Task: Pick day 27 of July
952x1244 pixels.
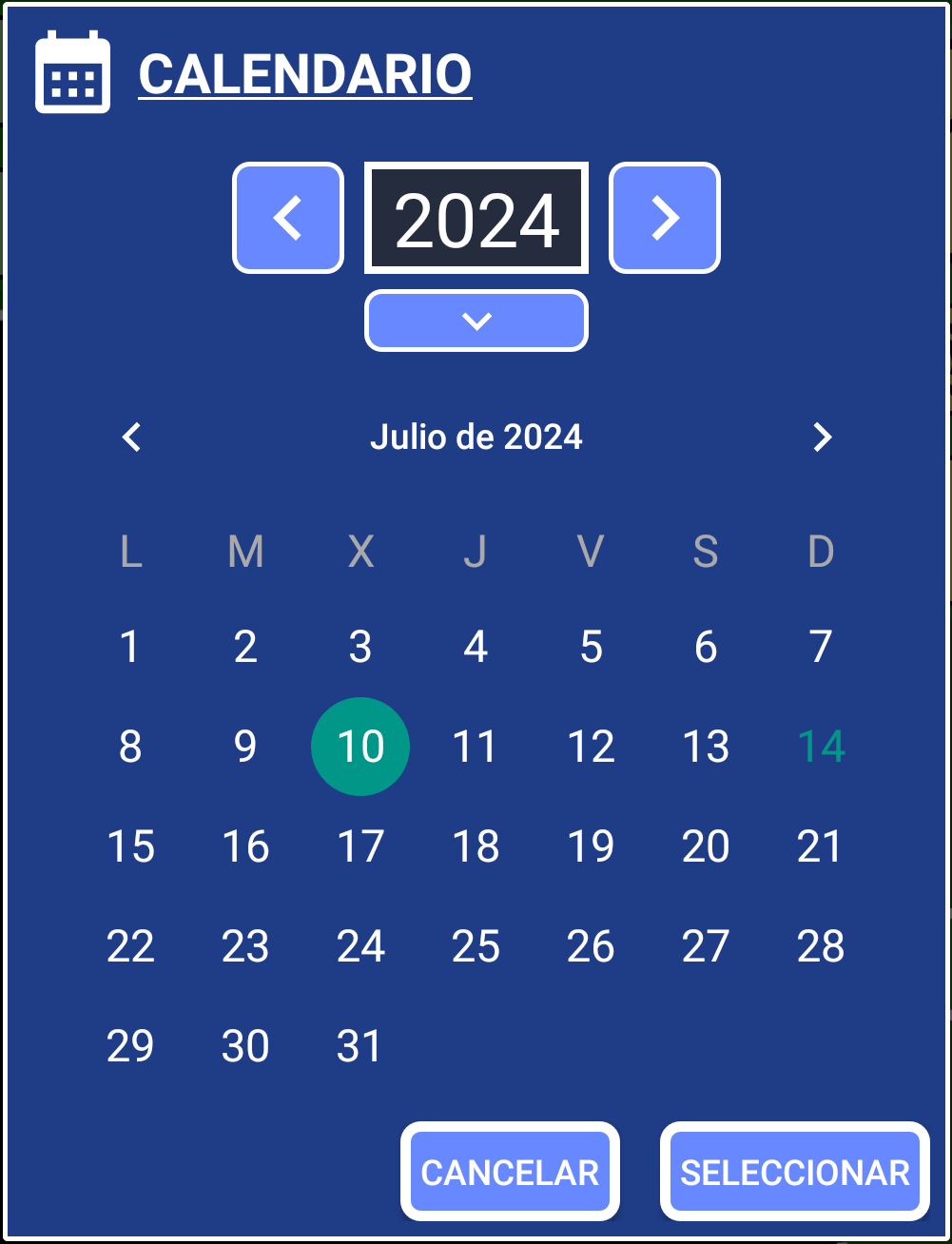Action: point(706,946)
